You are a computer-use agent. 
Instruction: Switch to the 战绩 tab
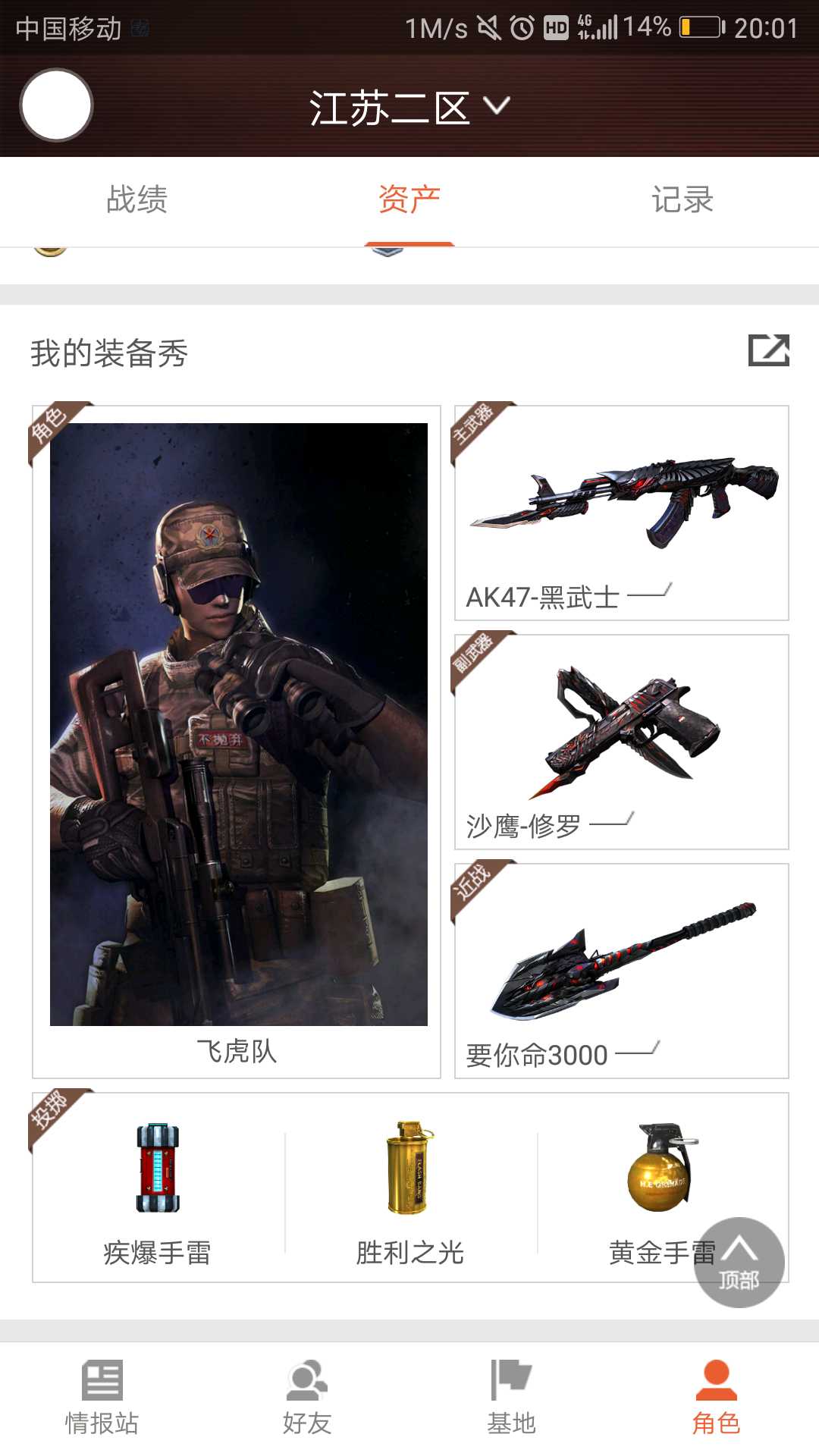(136, 200)
